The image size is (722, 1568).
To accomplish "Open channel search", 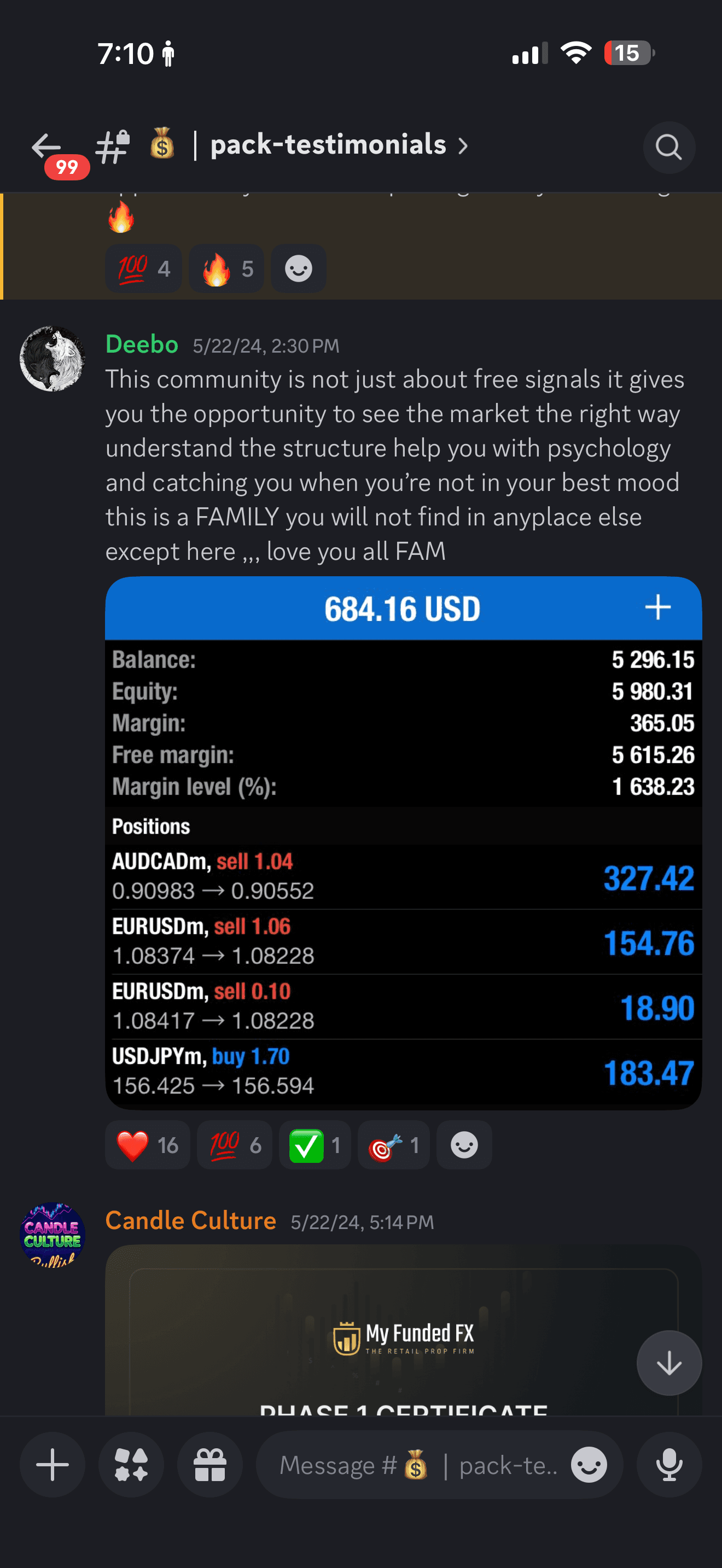I will 668,147.
